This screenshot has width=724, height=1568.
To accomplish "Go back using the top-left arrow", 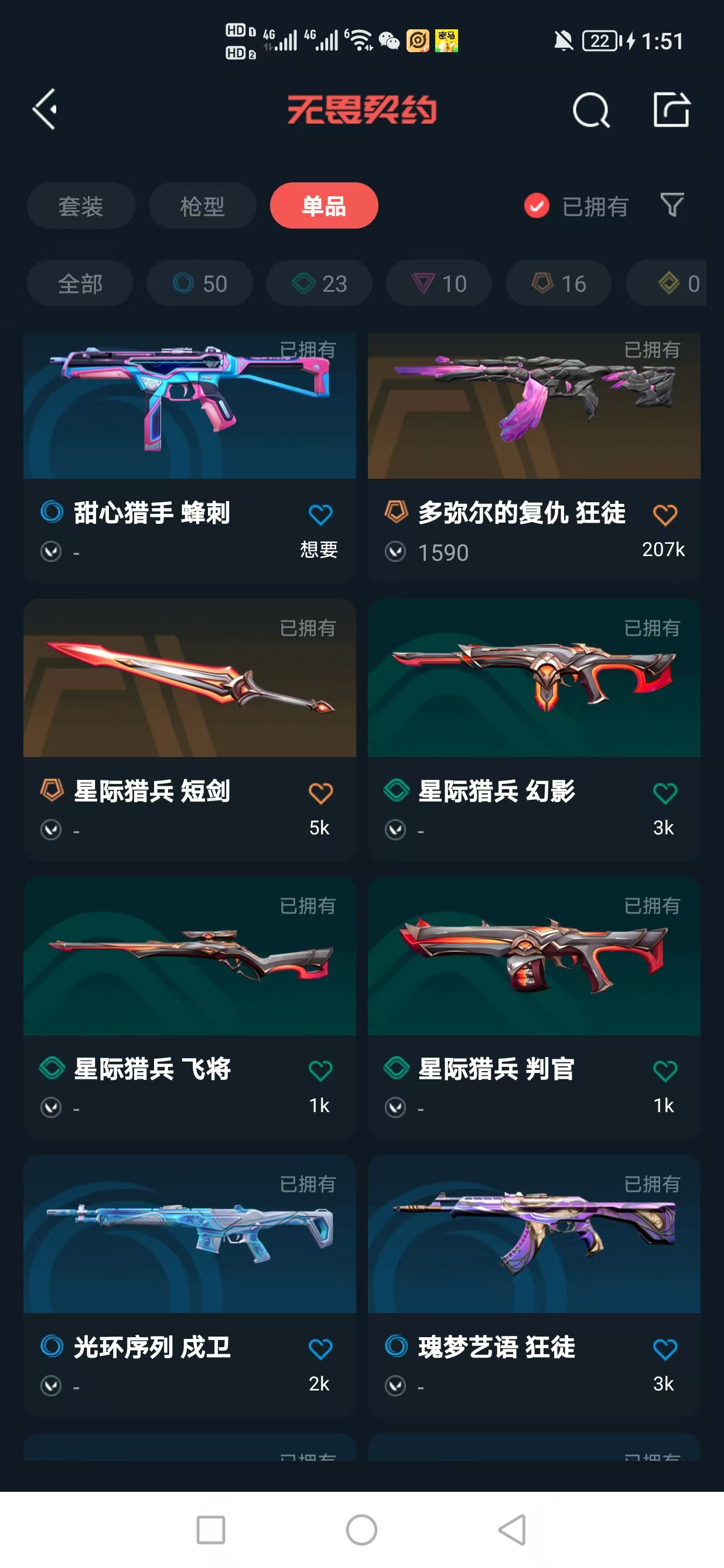I will [x=45, y=110].
